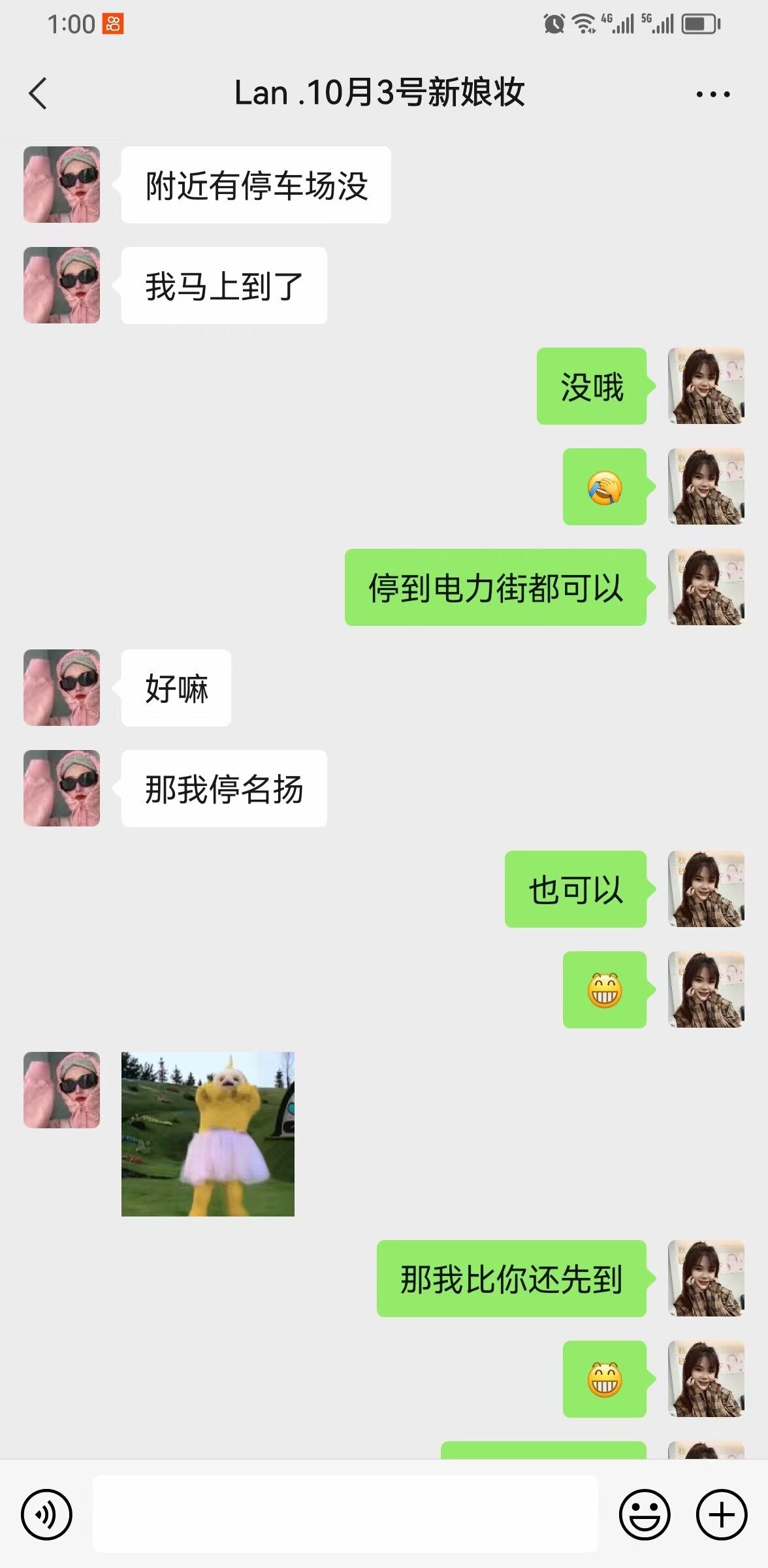
Task: Open my avatar next to 没哦
Action: [x=706, y=386]
